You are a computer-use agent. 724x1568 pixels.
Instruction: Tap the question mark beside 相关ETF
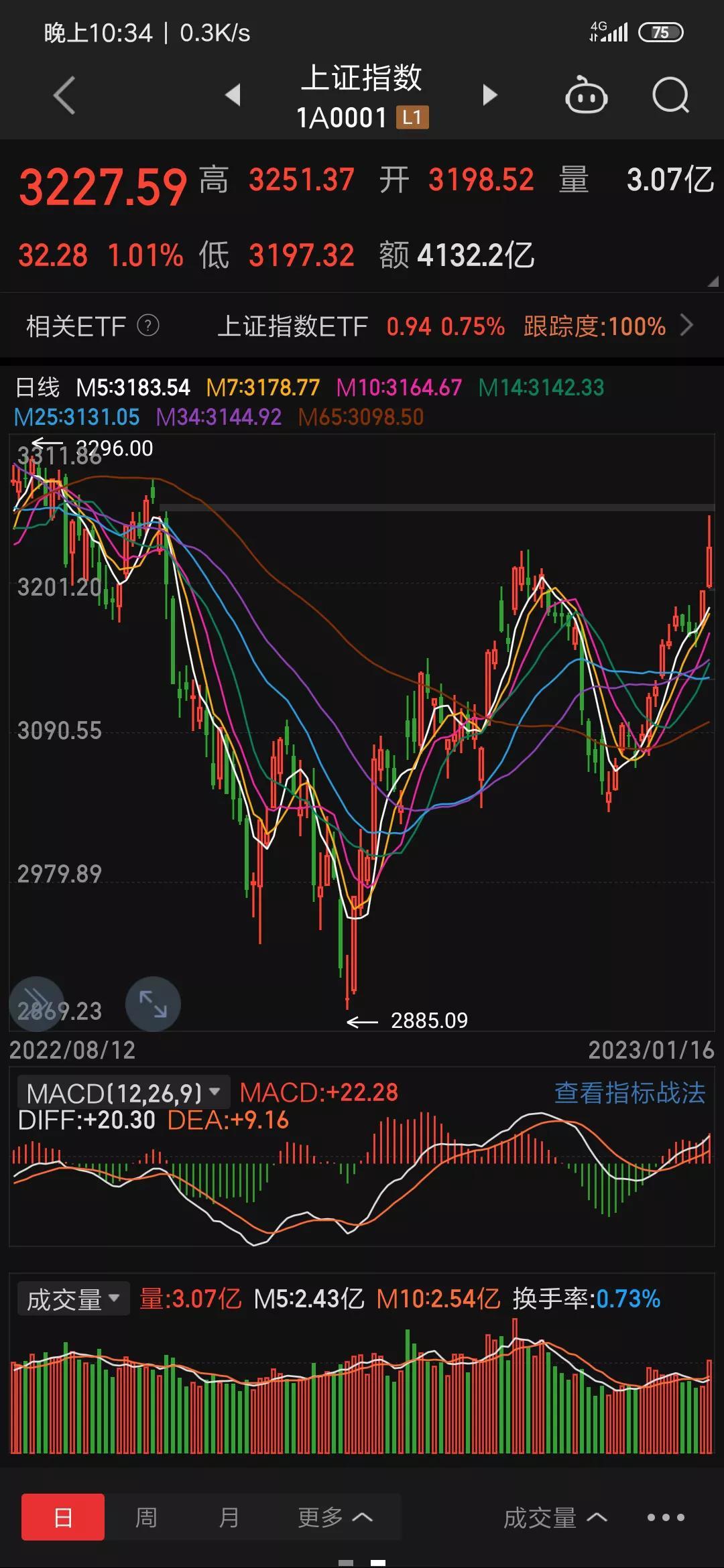(147, 326)
